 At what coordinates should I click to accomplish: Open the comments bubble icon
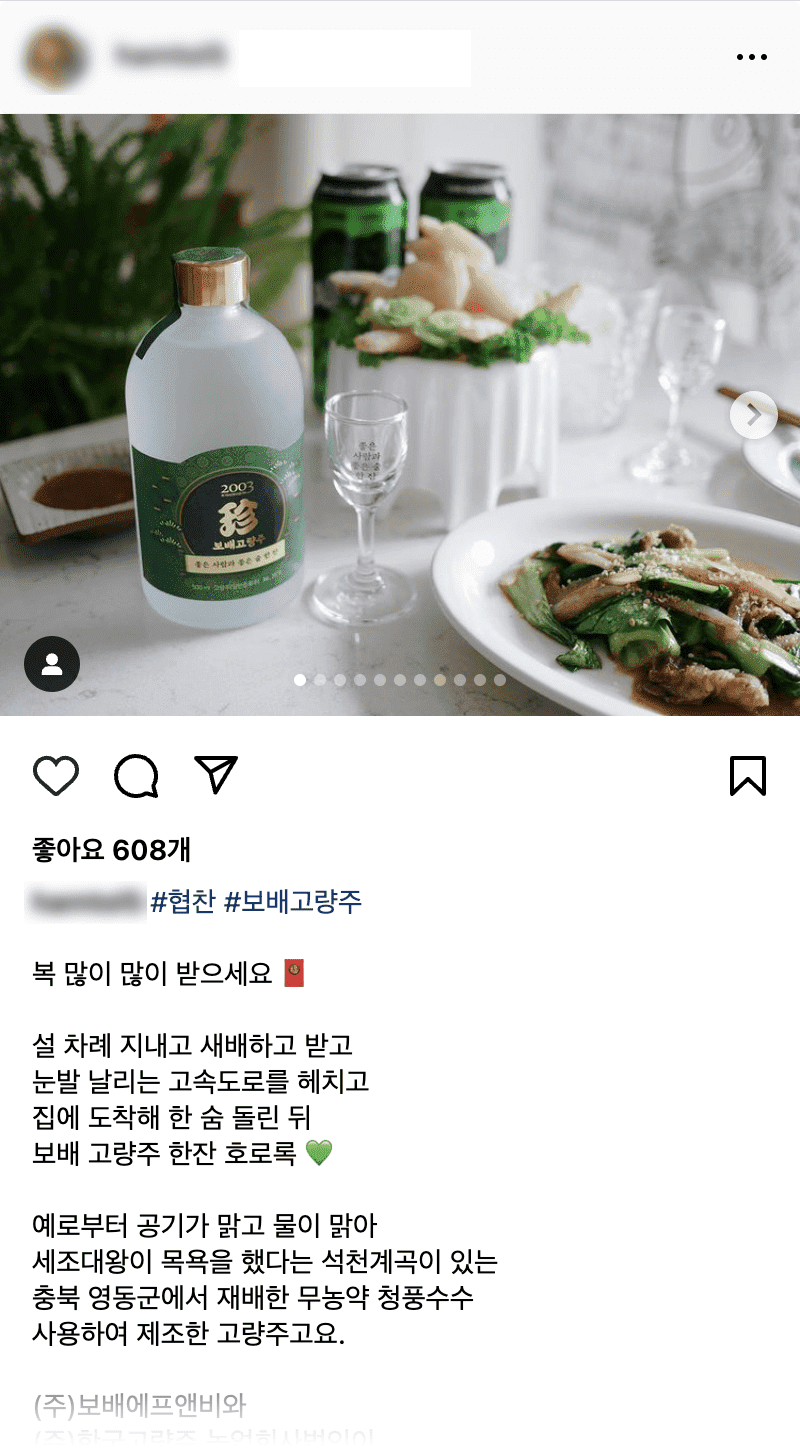[136, 776]
